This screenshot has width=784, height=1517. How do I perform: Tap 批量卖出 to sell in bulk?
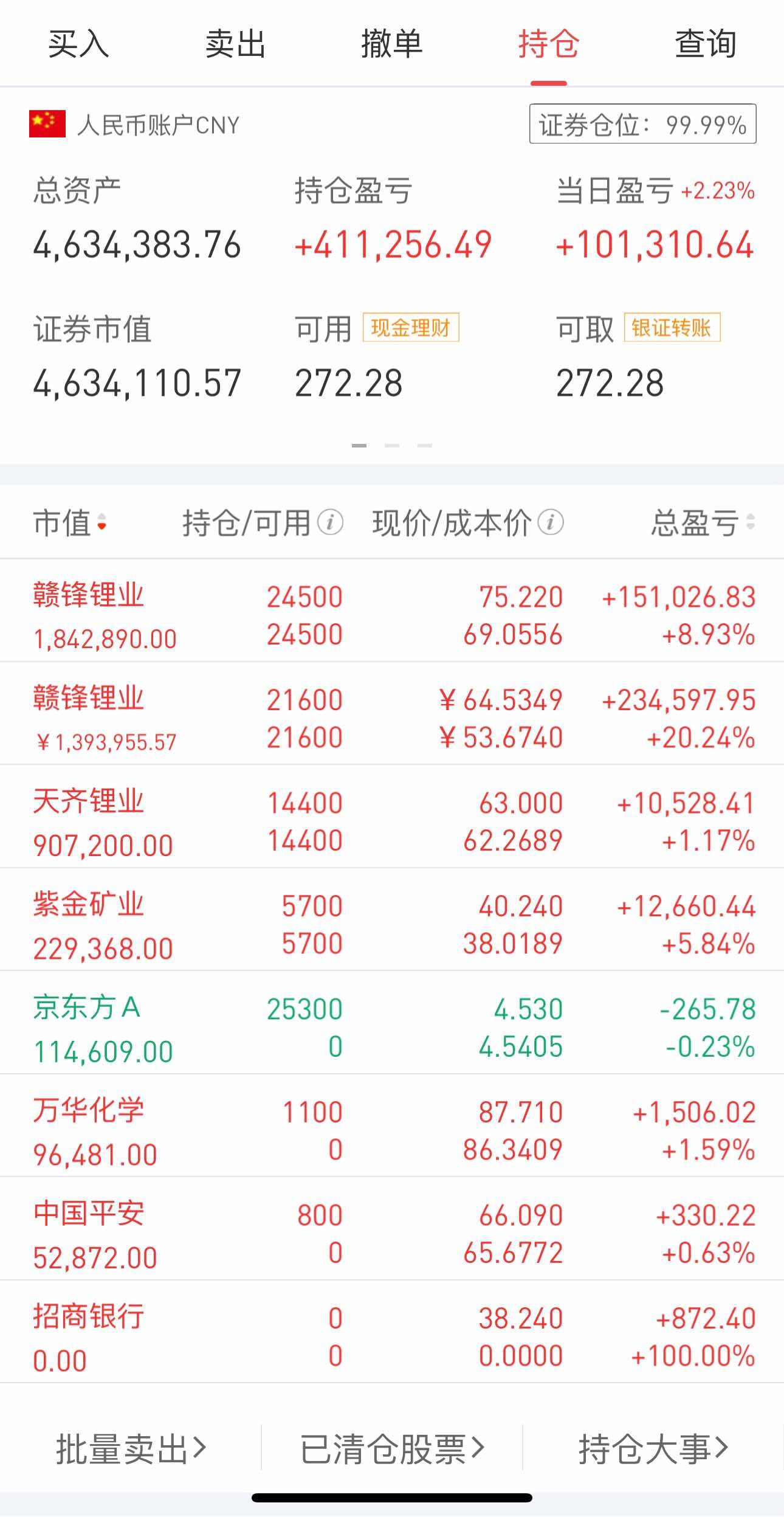131,1449
